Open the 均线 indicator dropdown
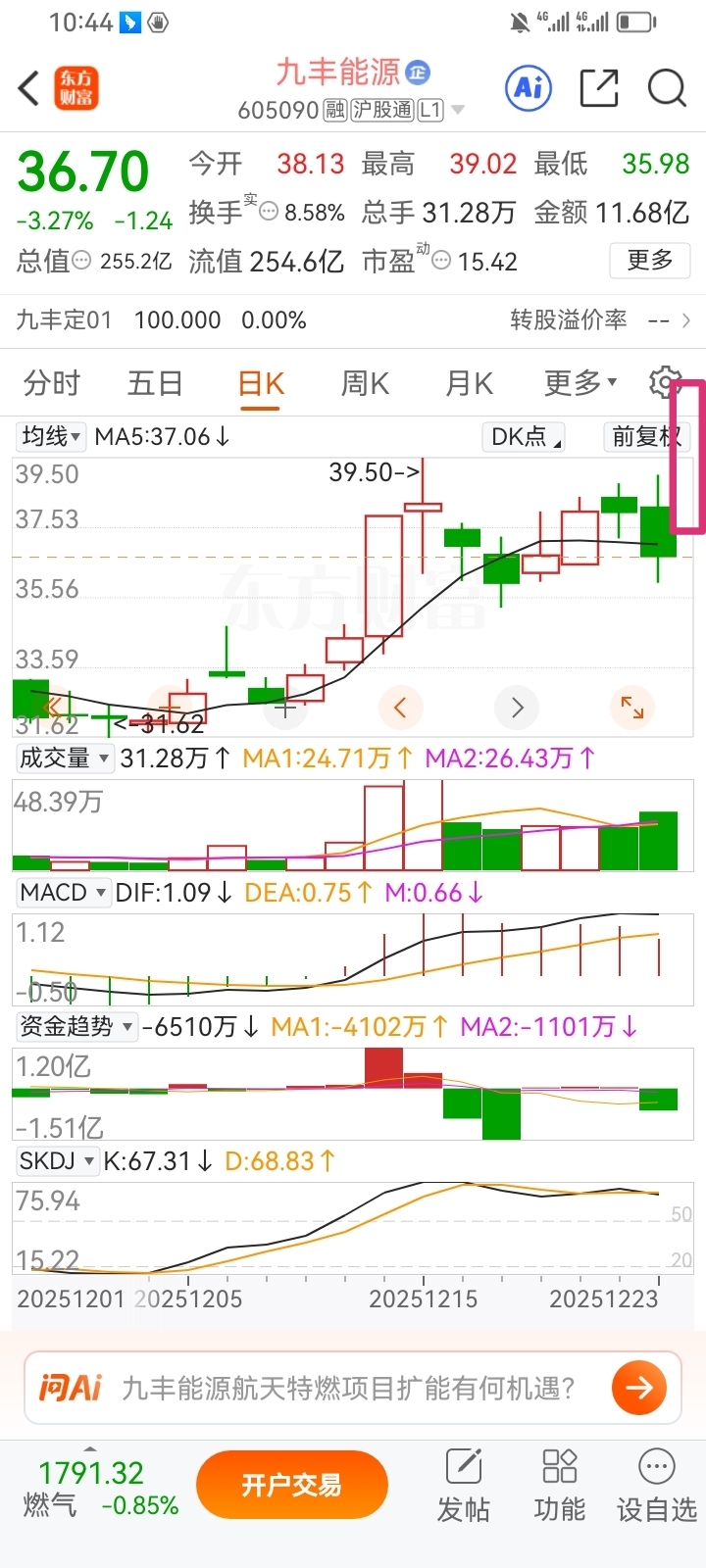This screenshot has height=1568, width=706. point(52,436)
